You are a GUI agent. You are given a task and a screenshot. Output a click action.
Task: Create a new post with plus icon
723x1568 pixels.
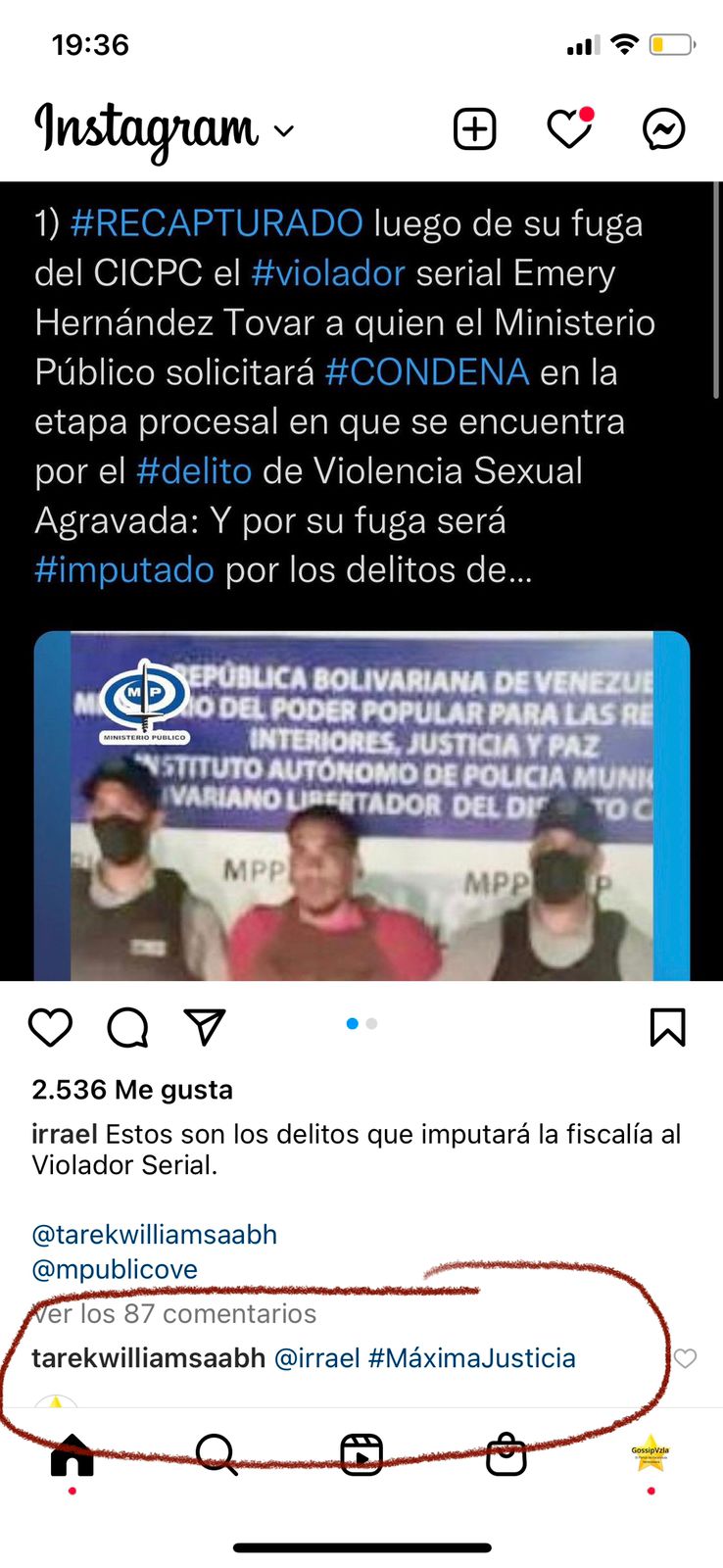tap(474, 129)
